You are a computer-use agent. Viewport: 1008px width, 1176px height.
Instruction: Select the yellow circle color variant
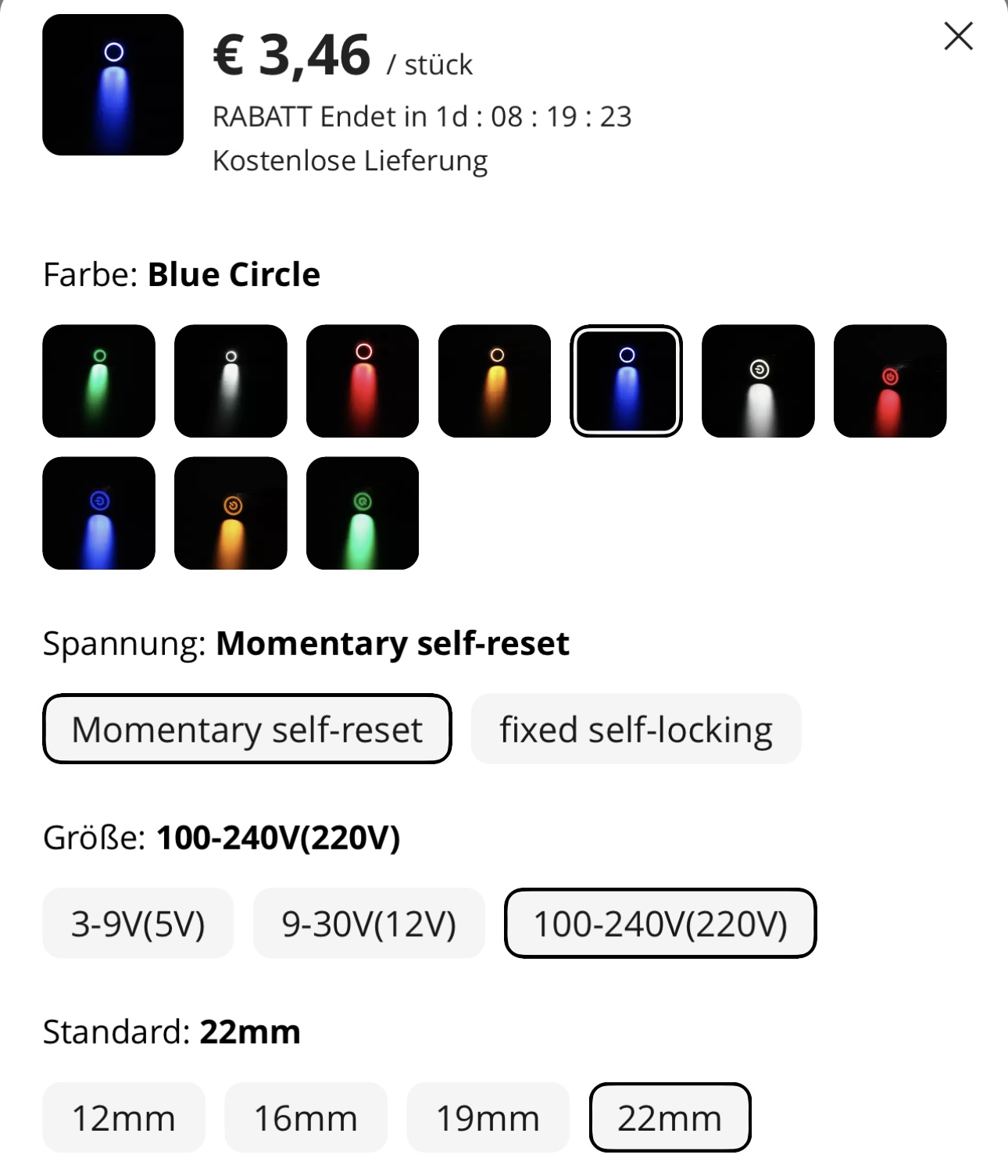click(x=495, y=381)
